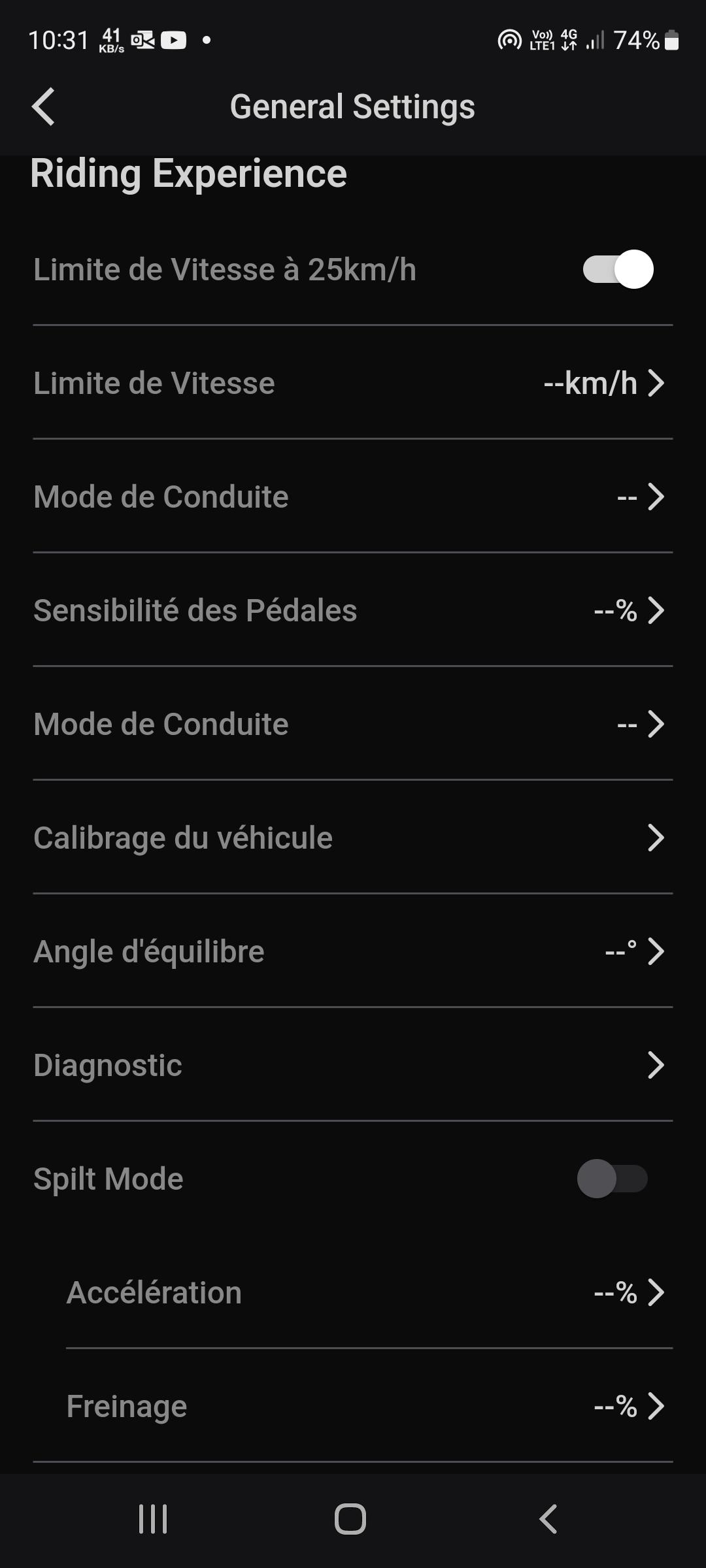Open Calibrage du véhicule
706x1568 pixels.
[x=353, y=838]
